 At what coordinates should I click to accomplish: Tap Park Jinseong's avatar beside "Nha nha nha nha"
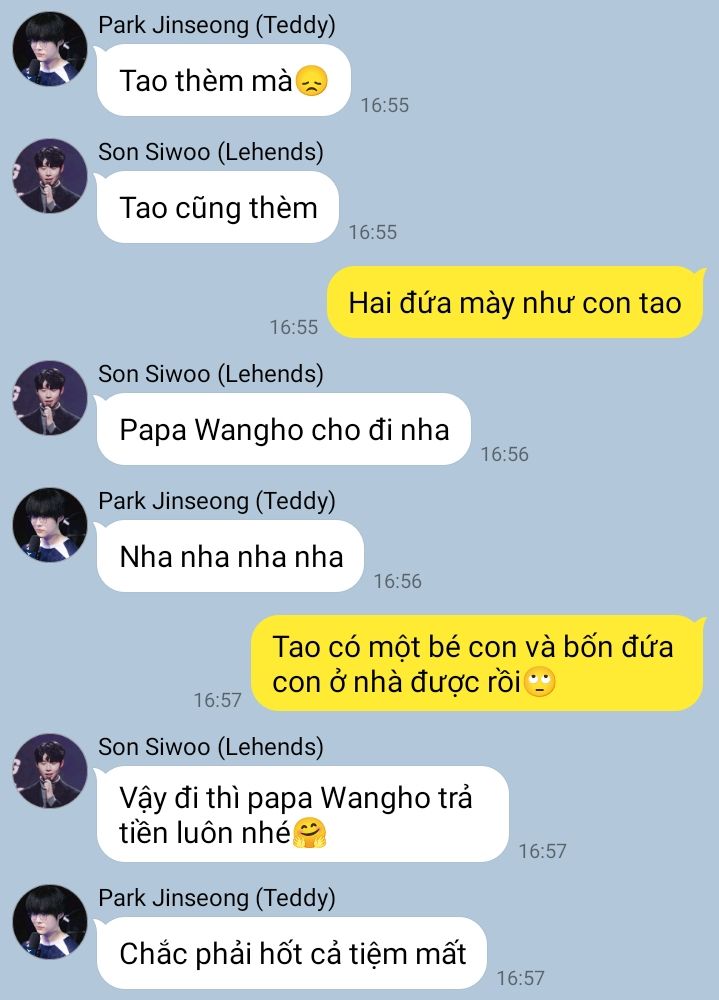pos(48,525)
